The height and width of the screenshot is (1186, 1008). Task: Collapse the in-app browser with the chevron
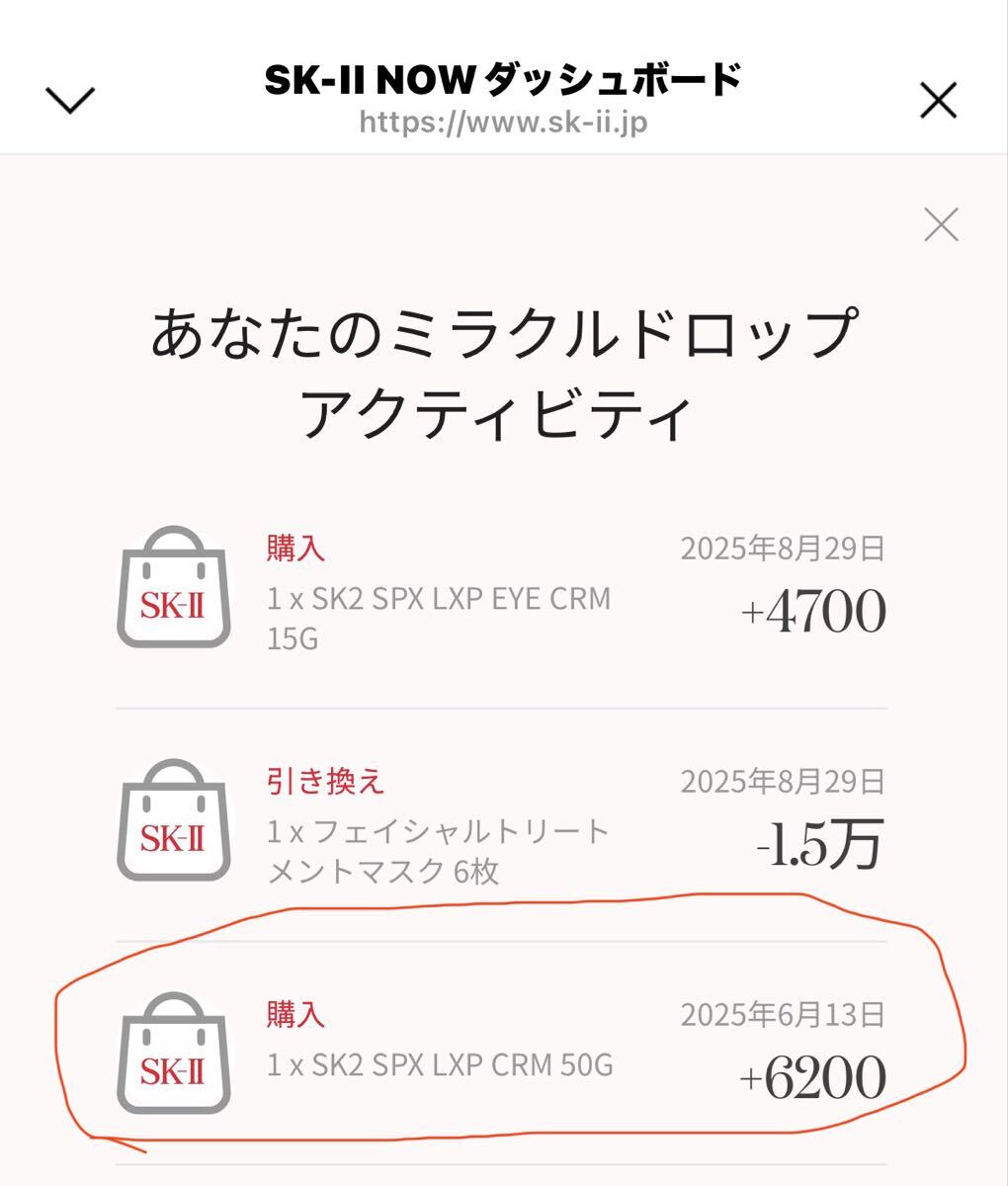point(70,100)
